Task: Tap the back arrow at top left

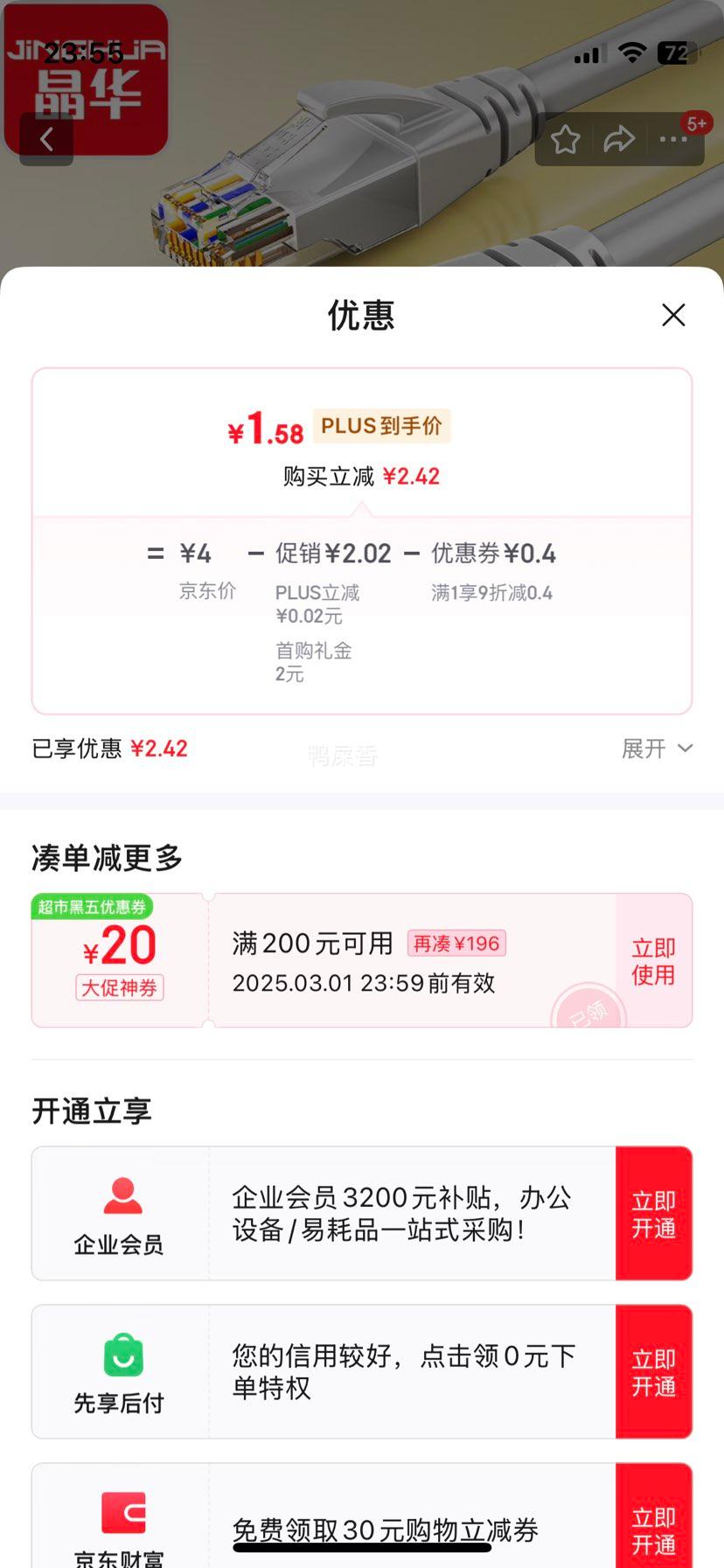Action: pyautogui.click(x=45, y=138)
